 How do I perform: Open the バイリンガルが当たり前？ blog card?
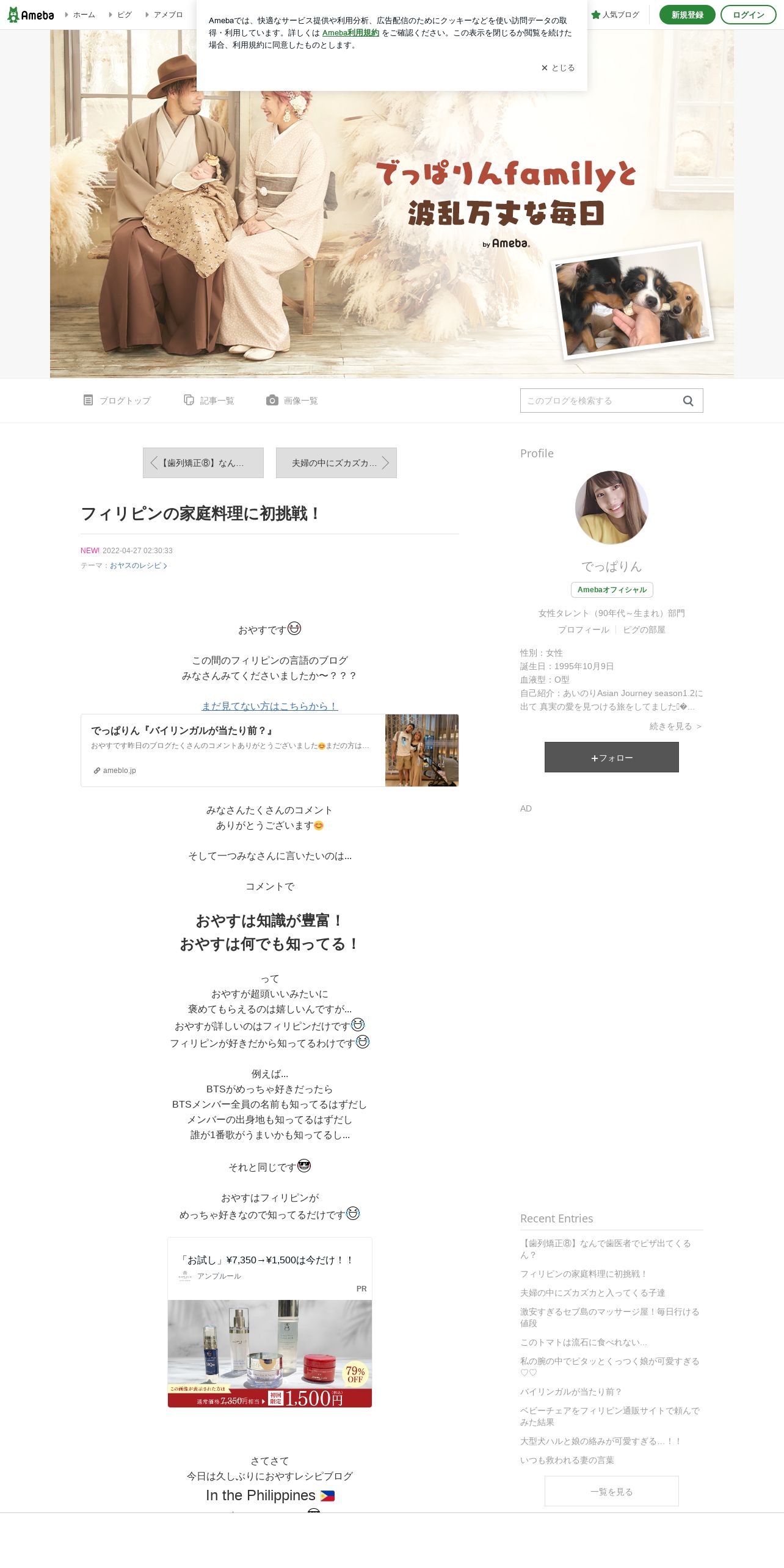click(270, 750)
